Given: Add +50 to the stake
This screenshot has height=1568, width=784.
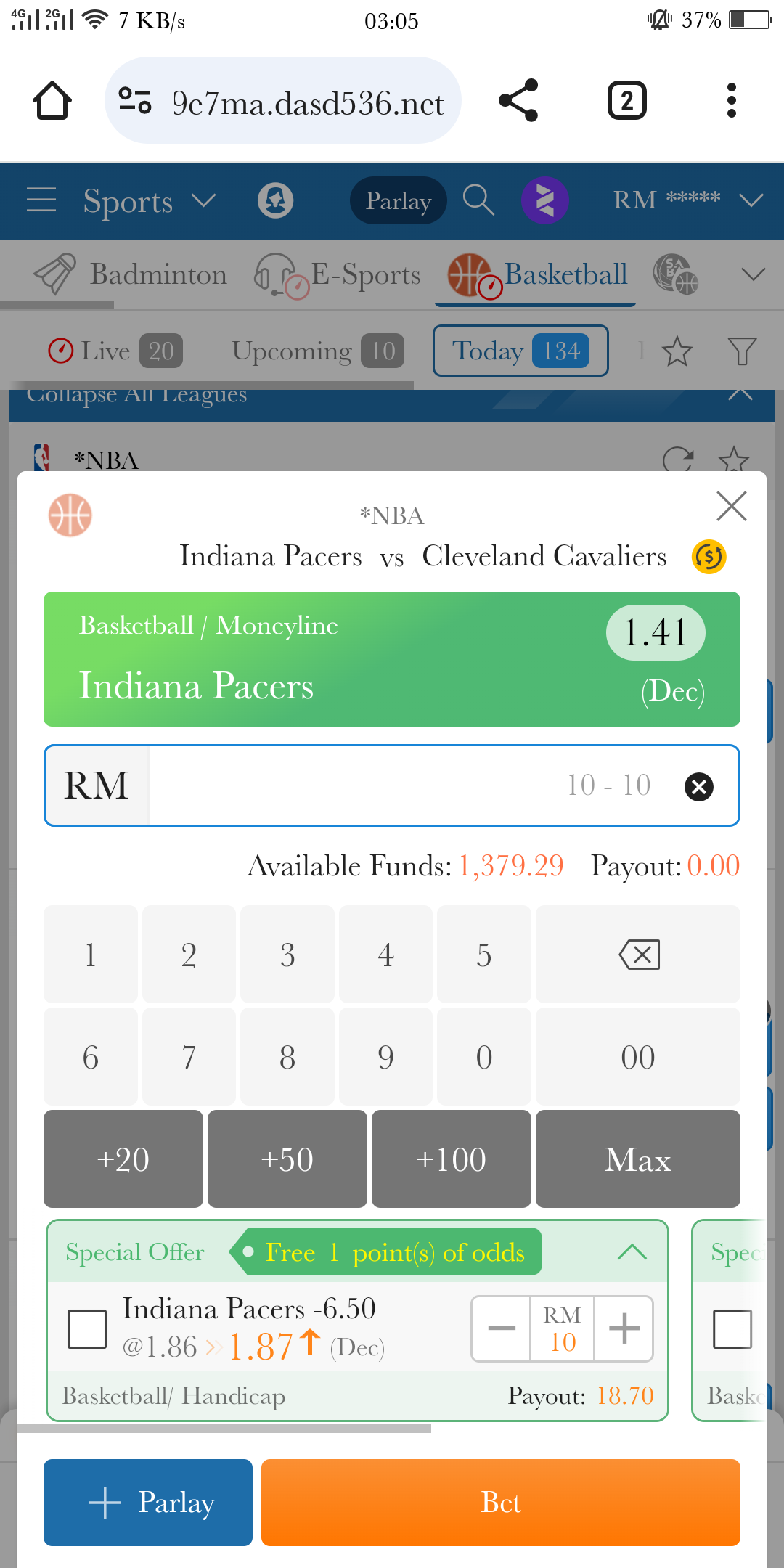Looking at the screenshot, I should [287, 1159].
